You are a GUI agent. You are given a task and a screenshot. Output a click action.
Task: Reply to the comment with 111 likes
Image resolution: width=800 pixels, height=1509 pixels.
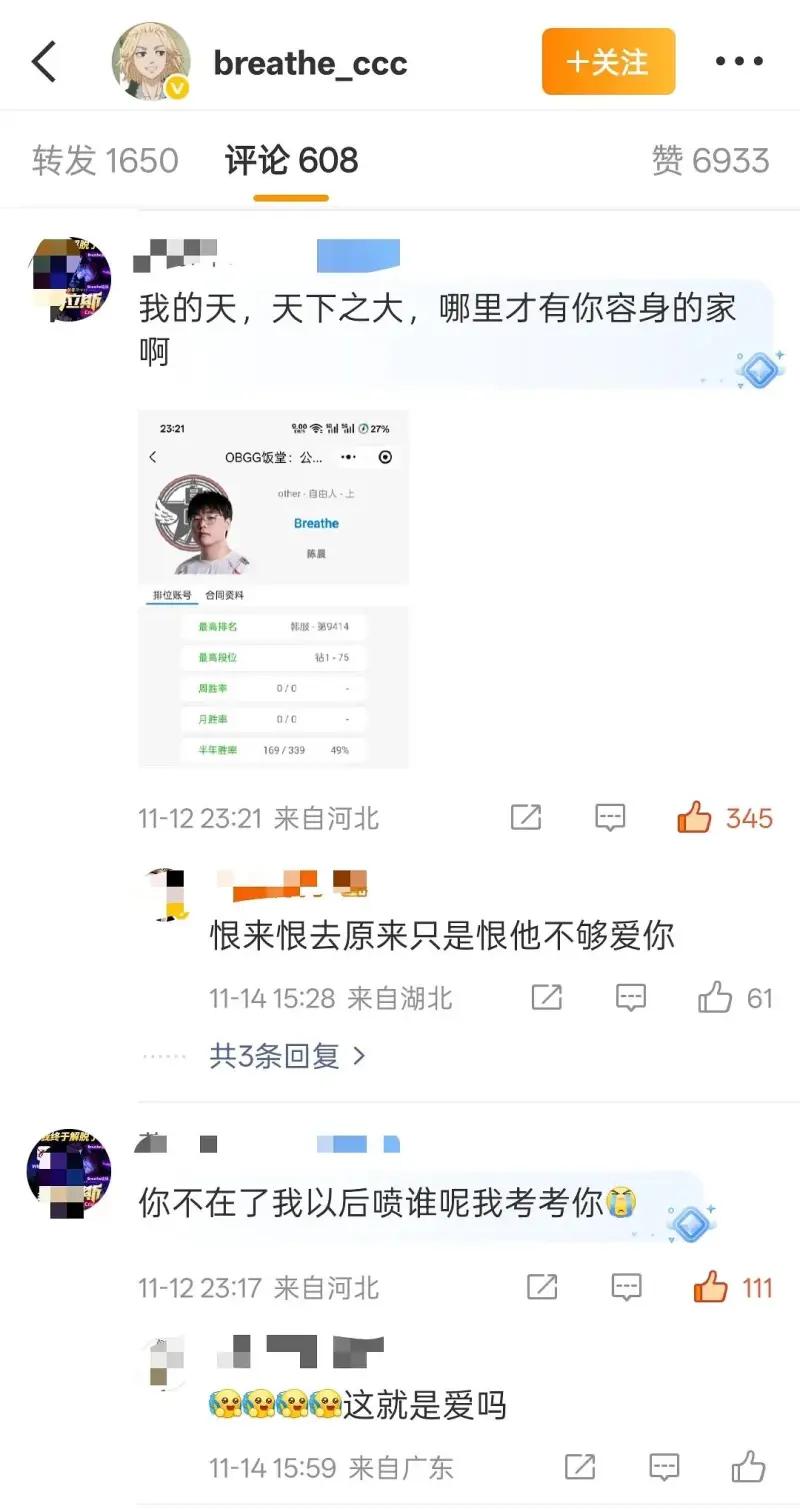(626, 1287)
